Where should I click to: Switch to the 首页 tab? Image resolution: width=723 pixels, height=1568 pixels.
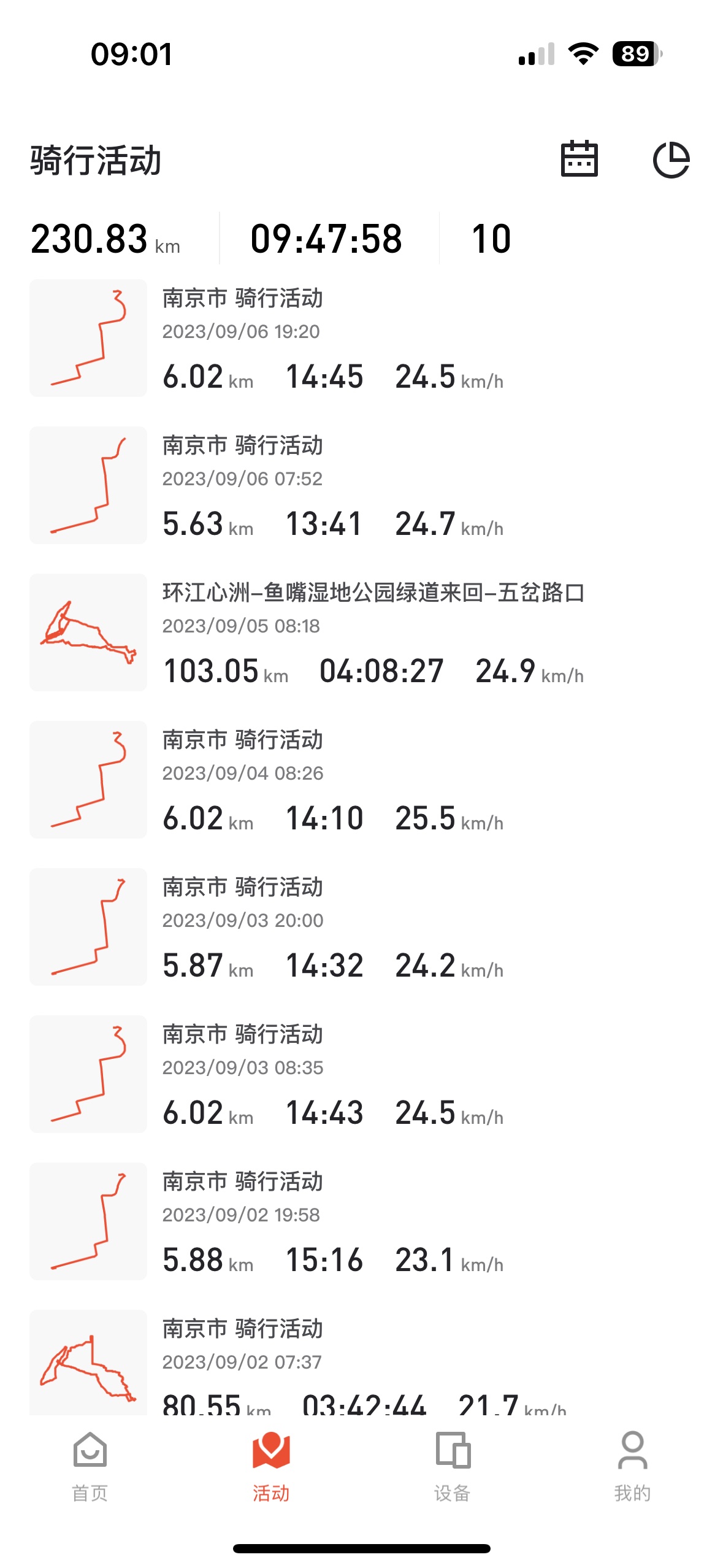pos(90,1467)
